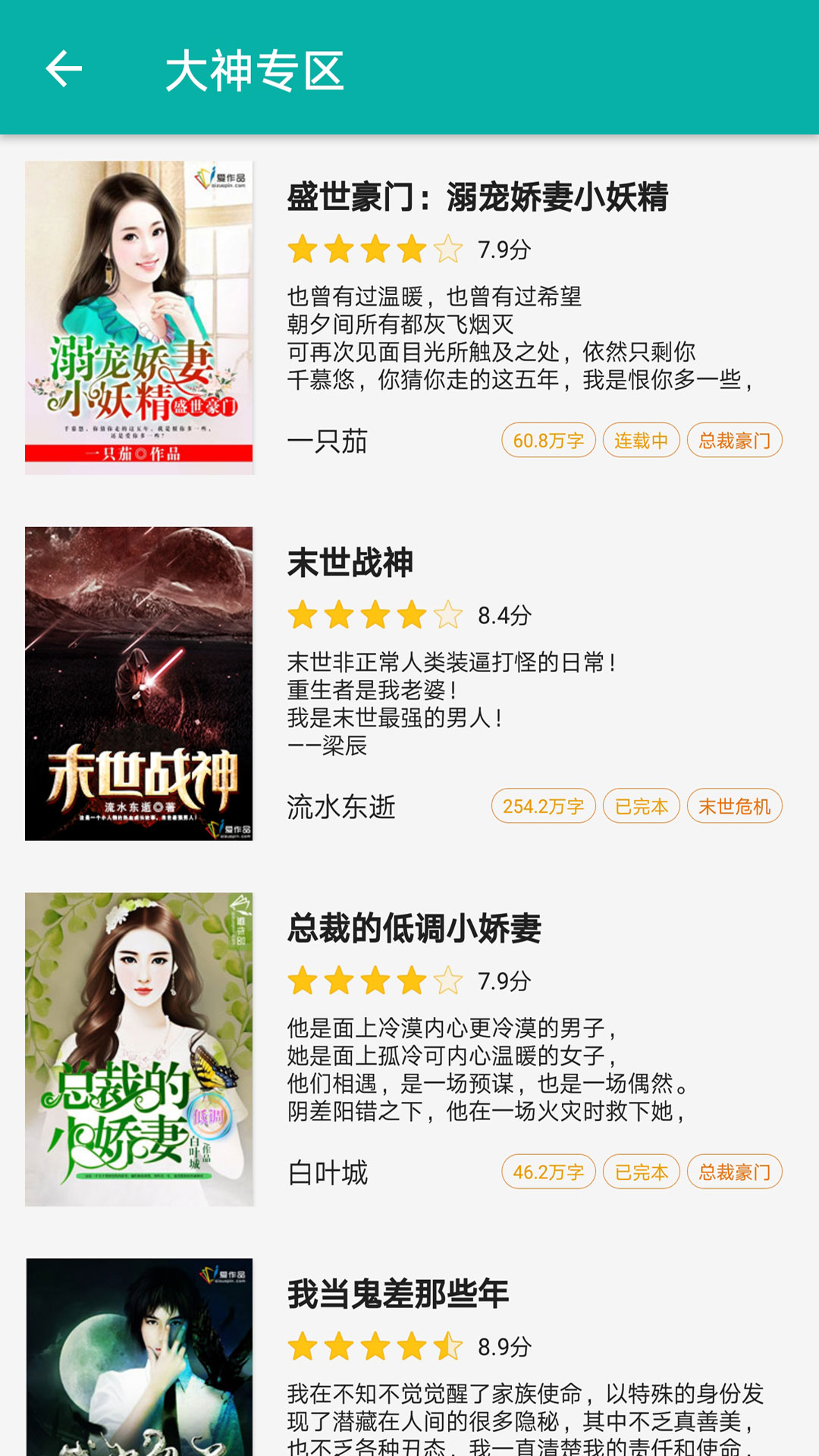Viewport: 819px width, 1456px height.
Task: Select the book 我当鬼差那些年
Action: click(x=398, y=1294)
